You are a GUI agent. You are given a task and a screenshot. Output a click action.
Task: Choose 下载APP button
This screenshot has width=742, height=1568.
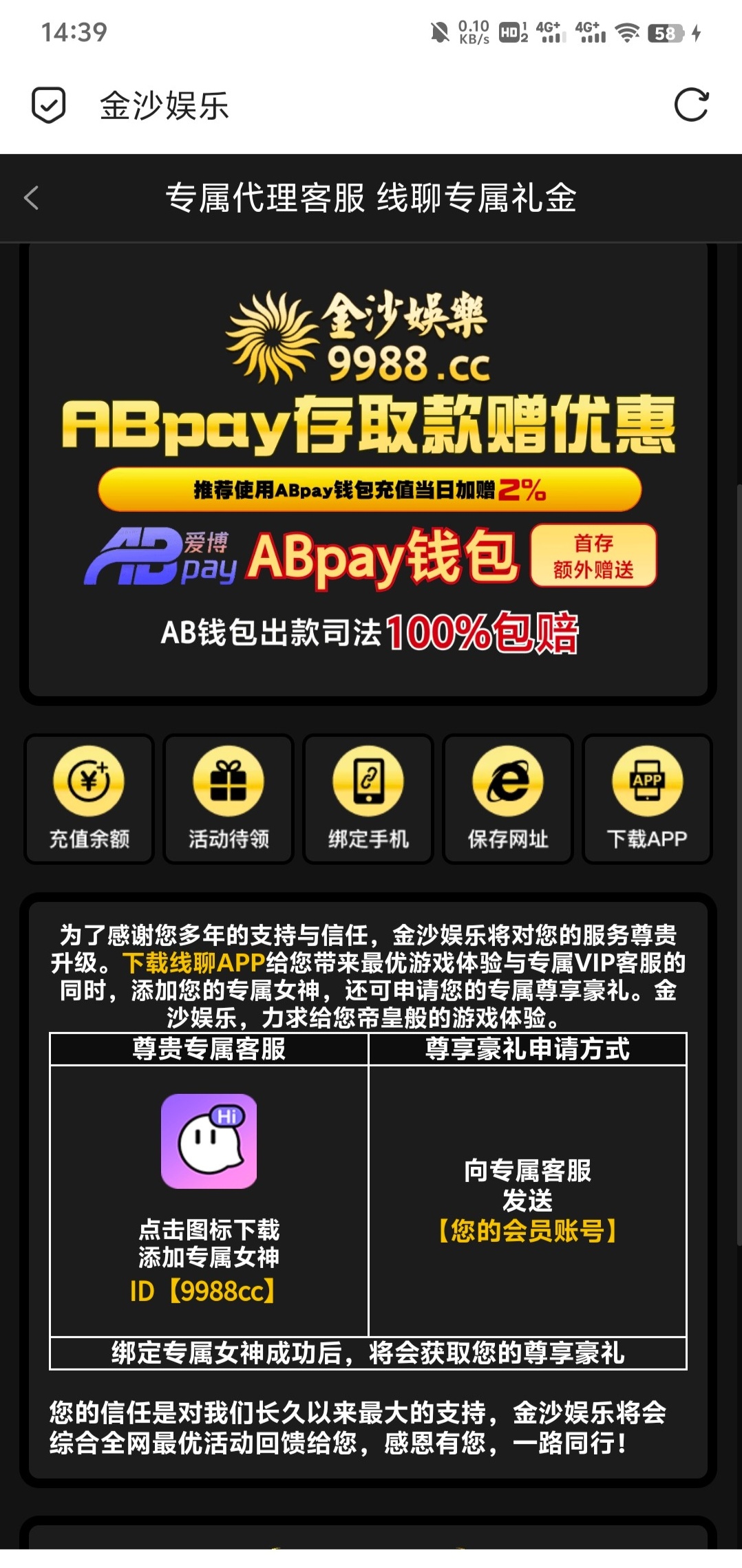click(647, 798)
